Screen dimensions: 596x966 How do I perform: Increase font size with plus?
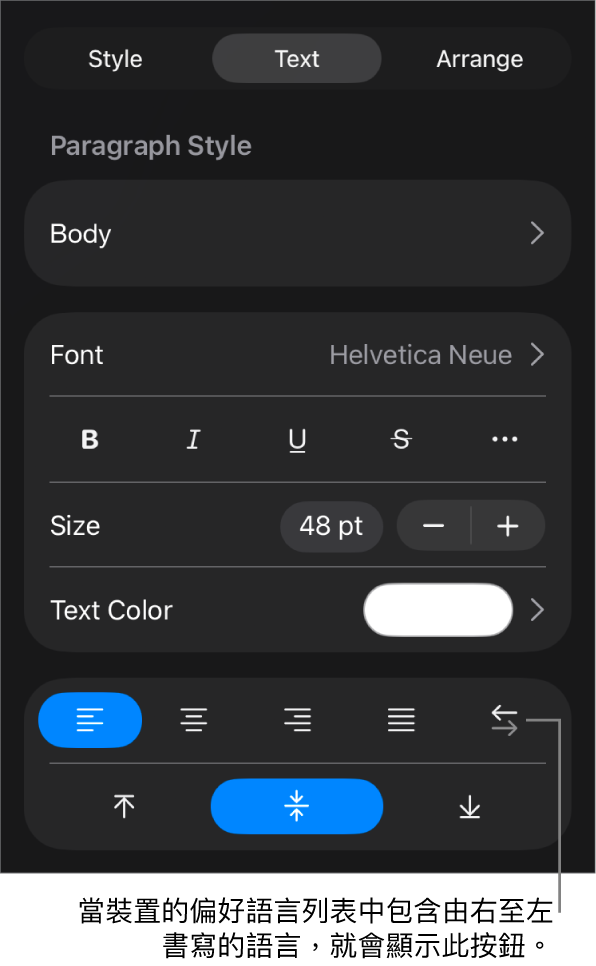click(x=508, y=526)
